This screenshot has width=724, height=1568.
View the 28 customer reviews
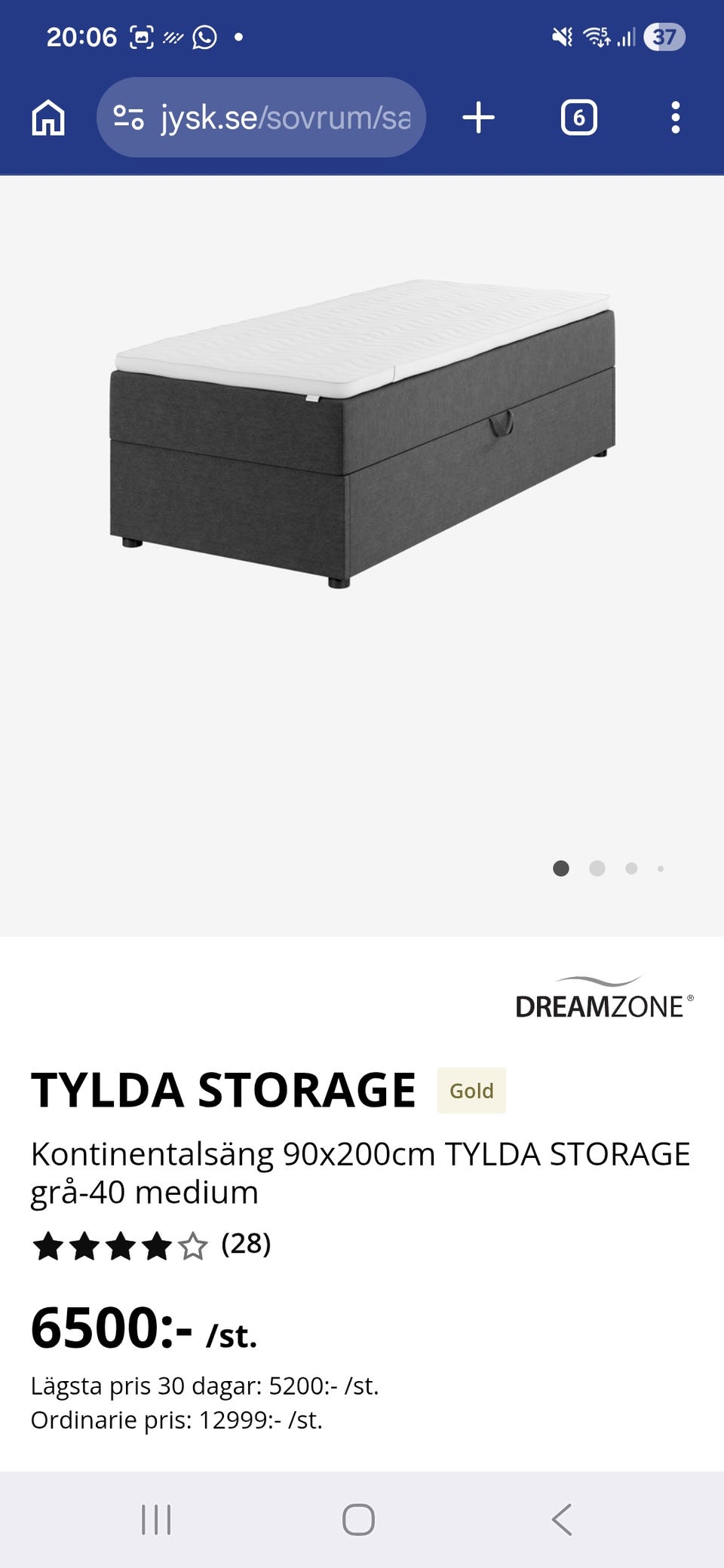click(245, 1245)
